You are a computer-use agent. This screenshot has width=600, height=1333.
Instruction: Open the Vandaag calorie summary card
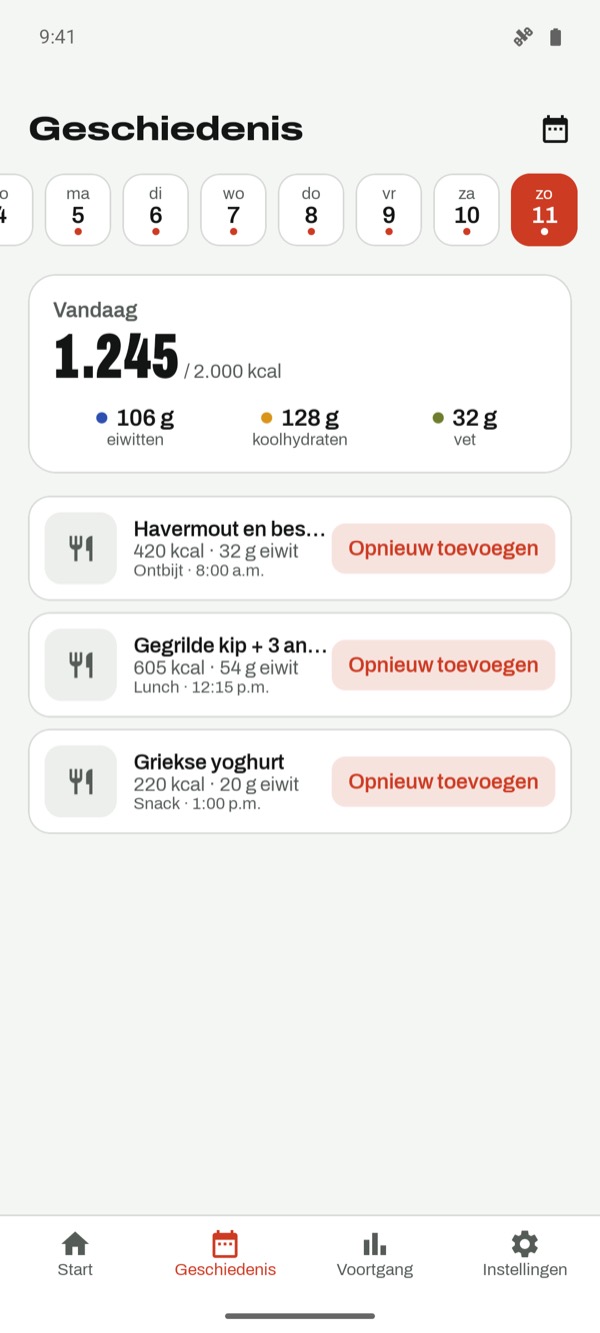point(300,374)
